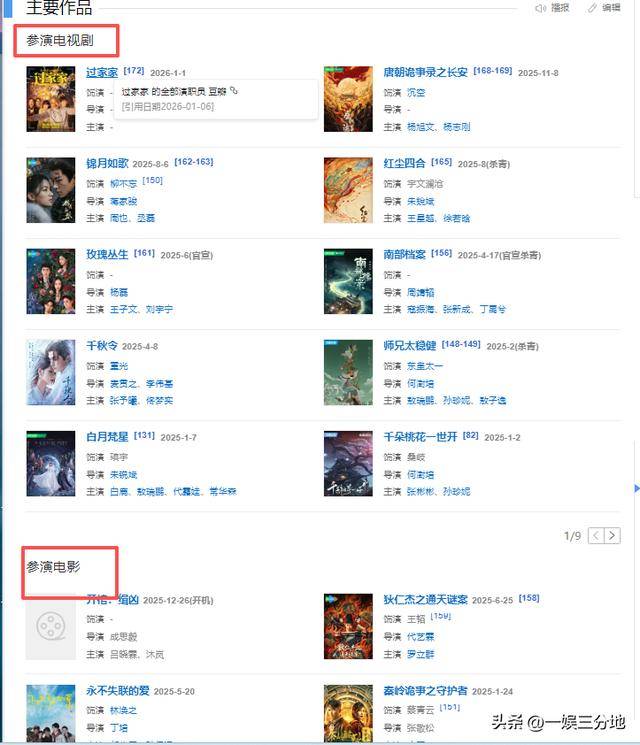The height and width of the screenshot is (745, 640).
Task: Open the 千朵桃花一世开 title link
Action: tap(420, 437)
